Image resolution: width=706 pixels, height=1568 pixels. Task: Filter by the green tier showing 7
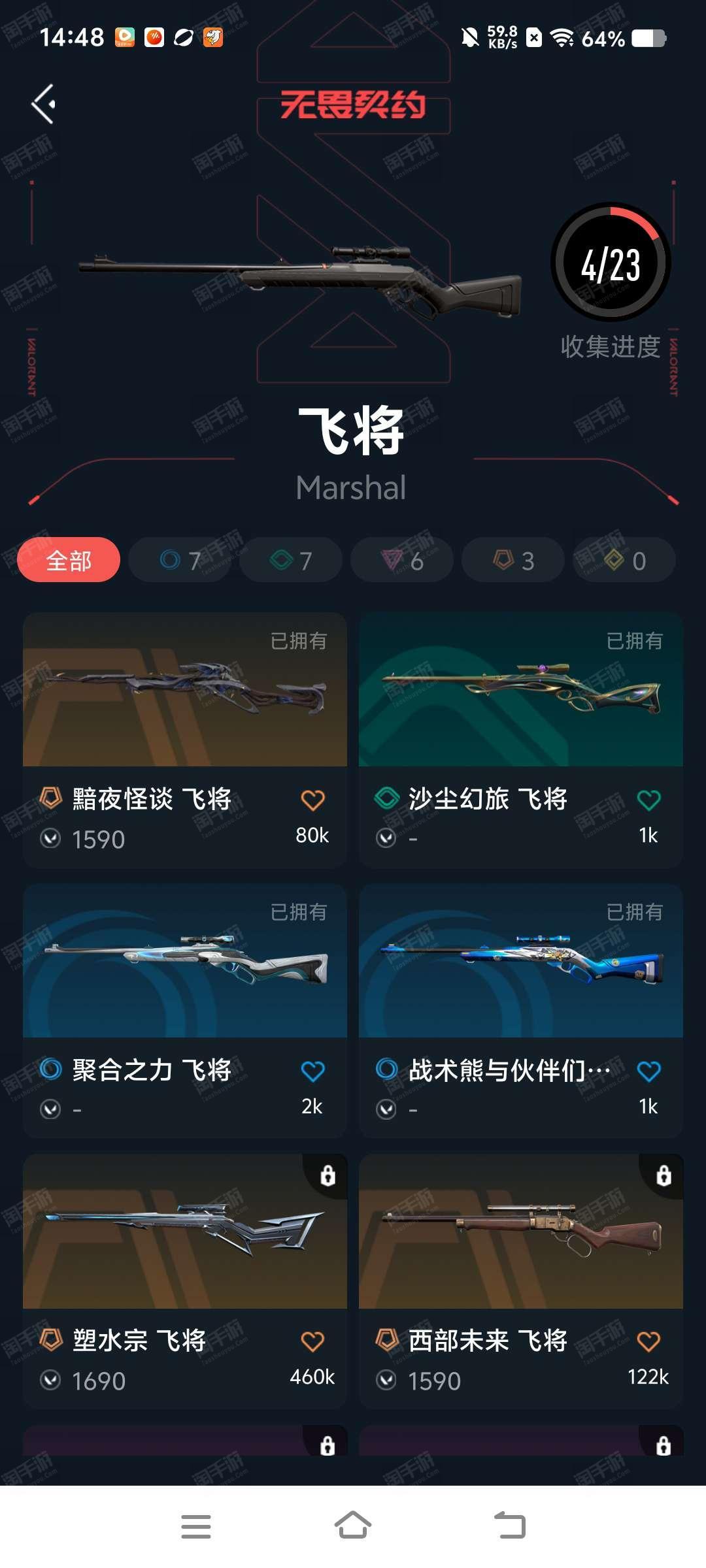291,560
